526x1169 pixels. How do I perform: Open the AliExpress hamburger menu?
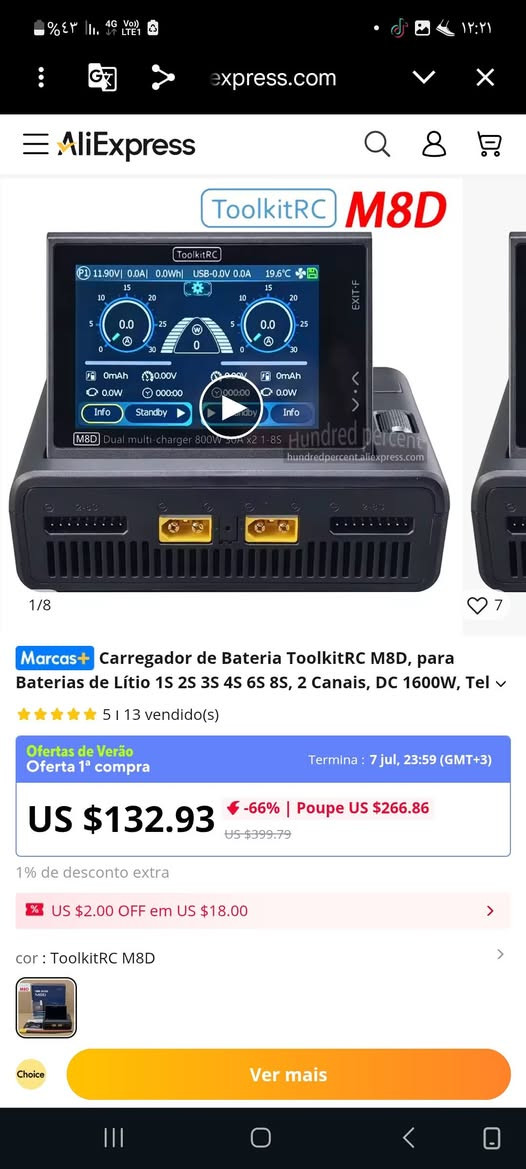tap(35, 144)
